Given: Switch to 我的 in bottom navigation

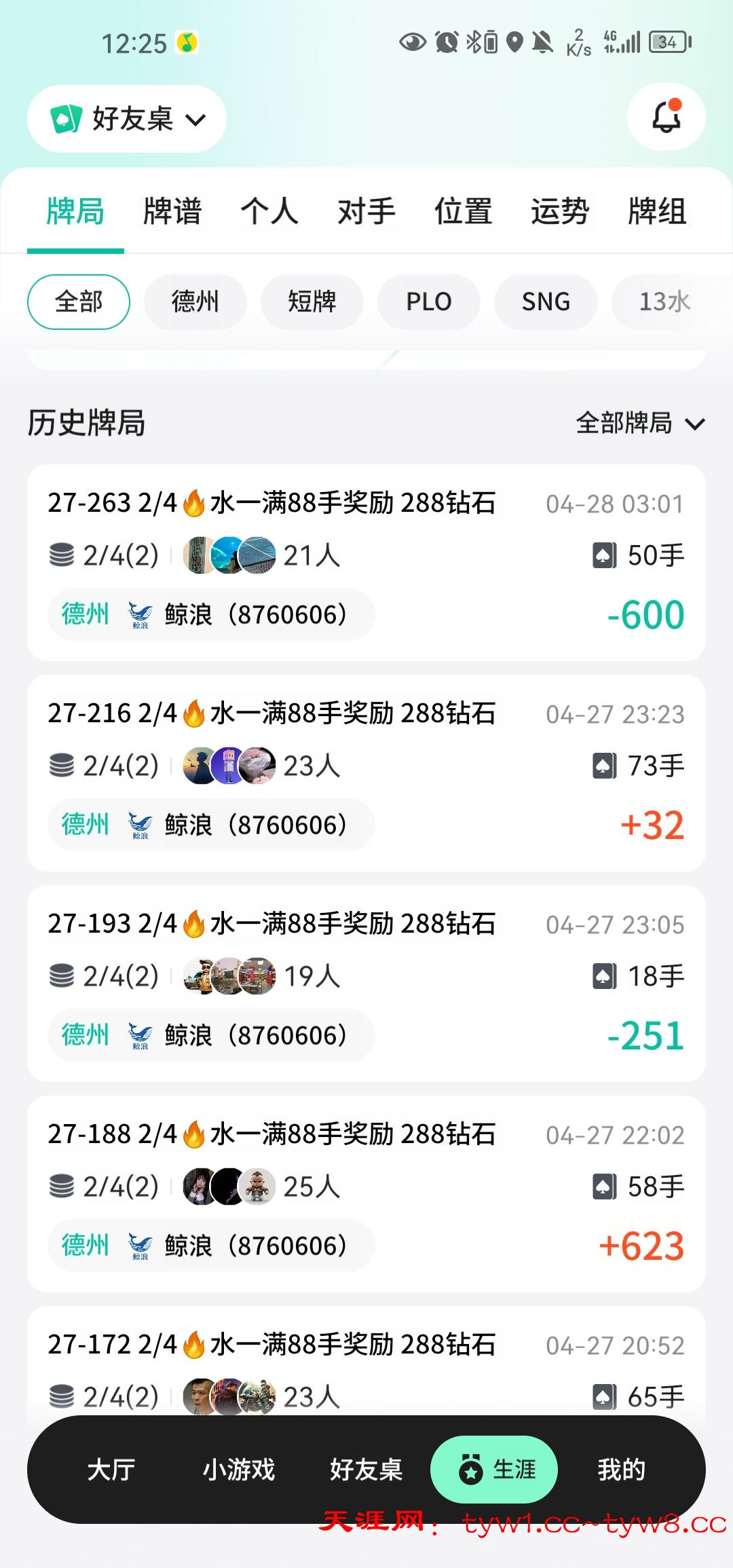Looking at the screenshot, I should [621, 1470].
